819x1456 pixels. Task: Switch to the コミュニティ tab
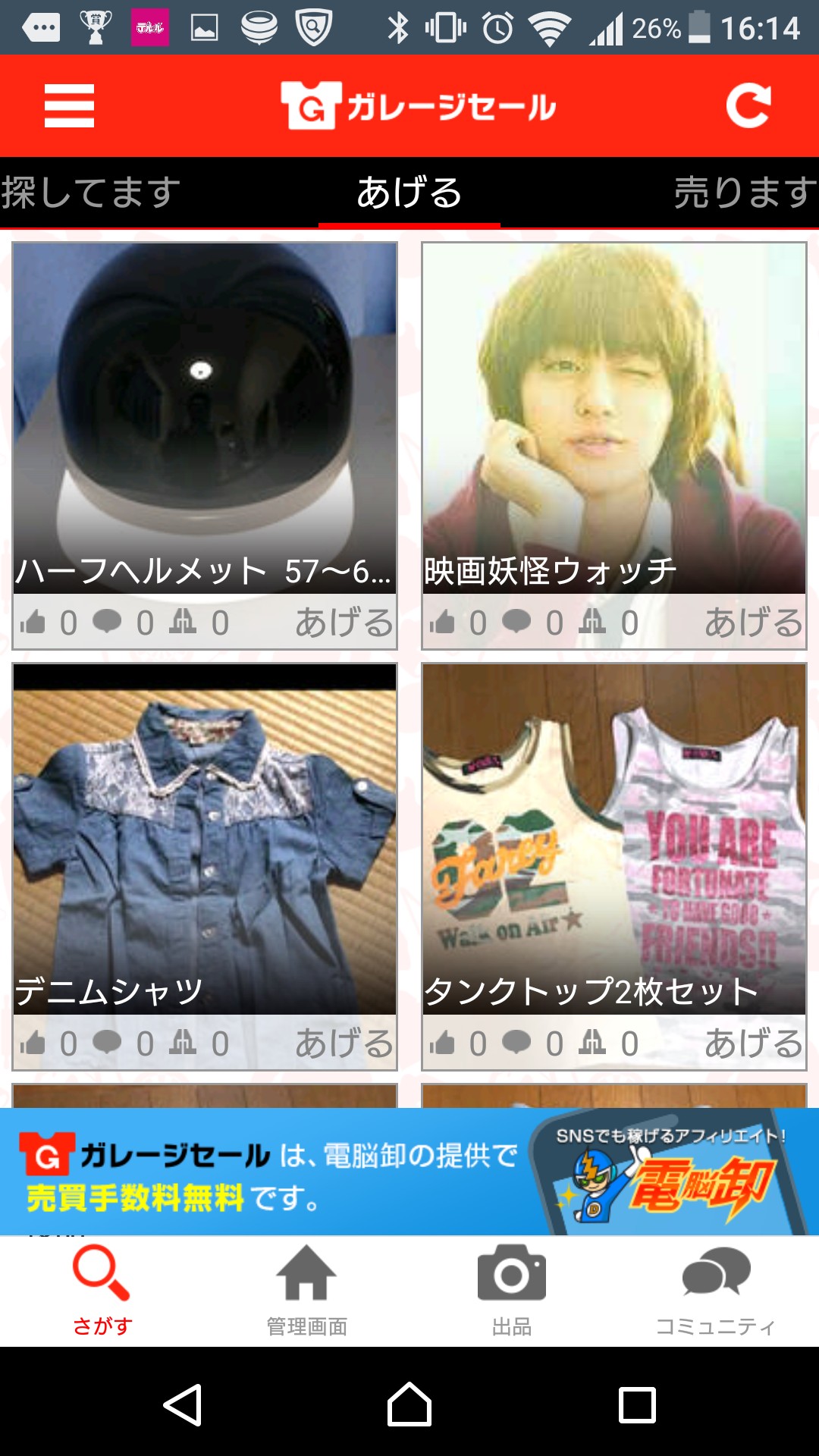click(x=716, y=1291)
